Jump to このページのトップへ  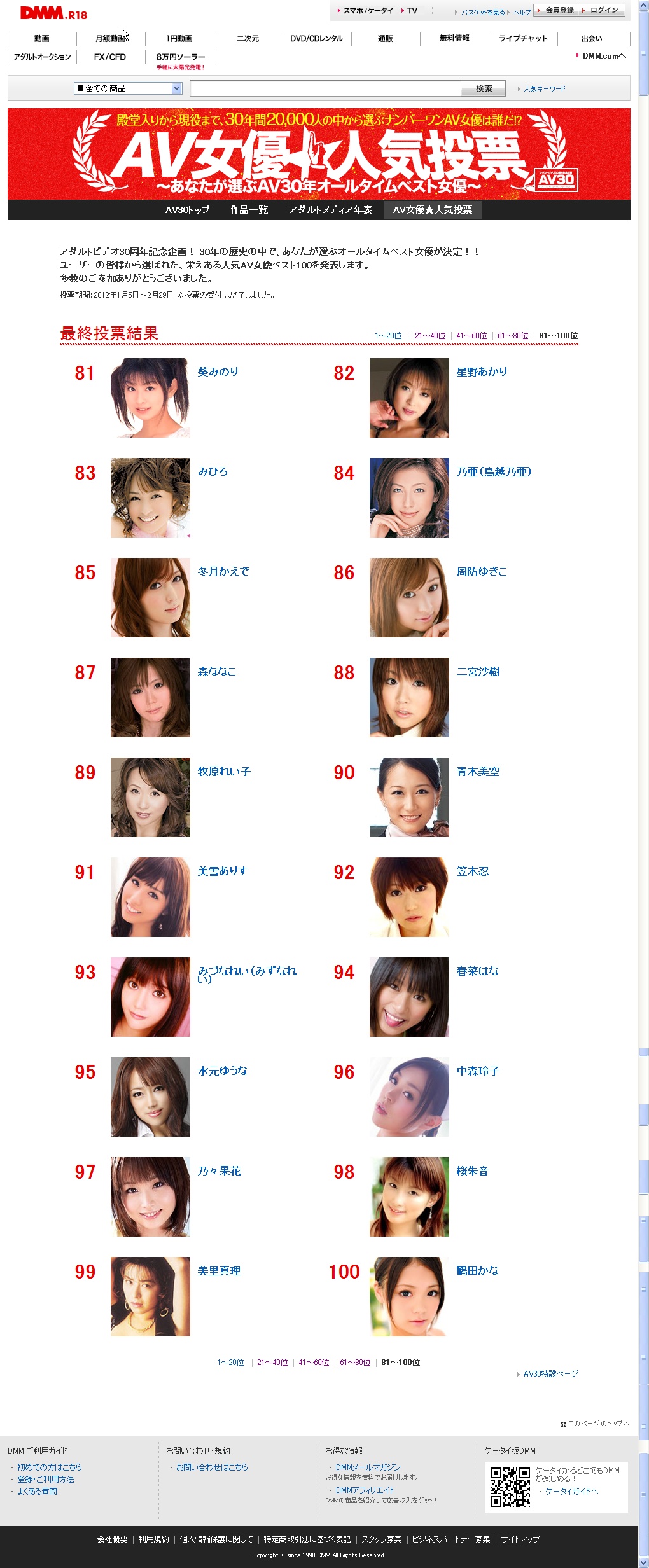coord(597,1424)
